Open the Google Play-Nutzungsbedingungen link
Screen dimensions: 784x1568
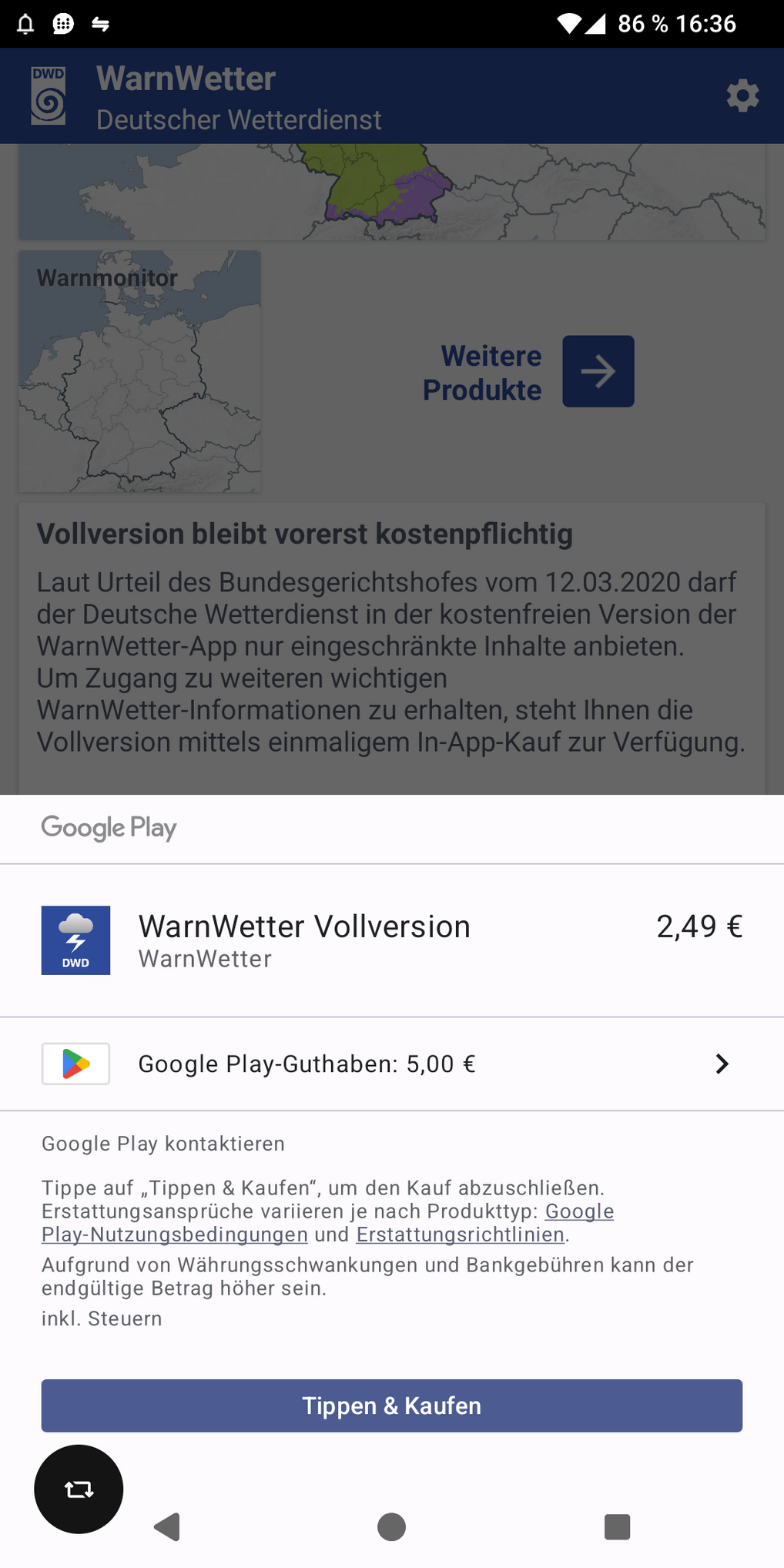click(174, 1235)
